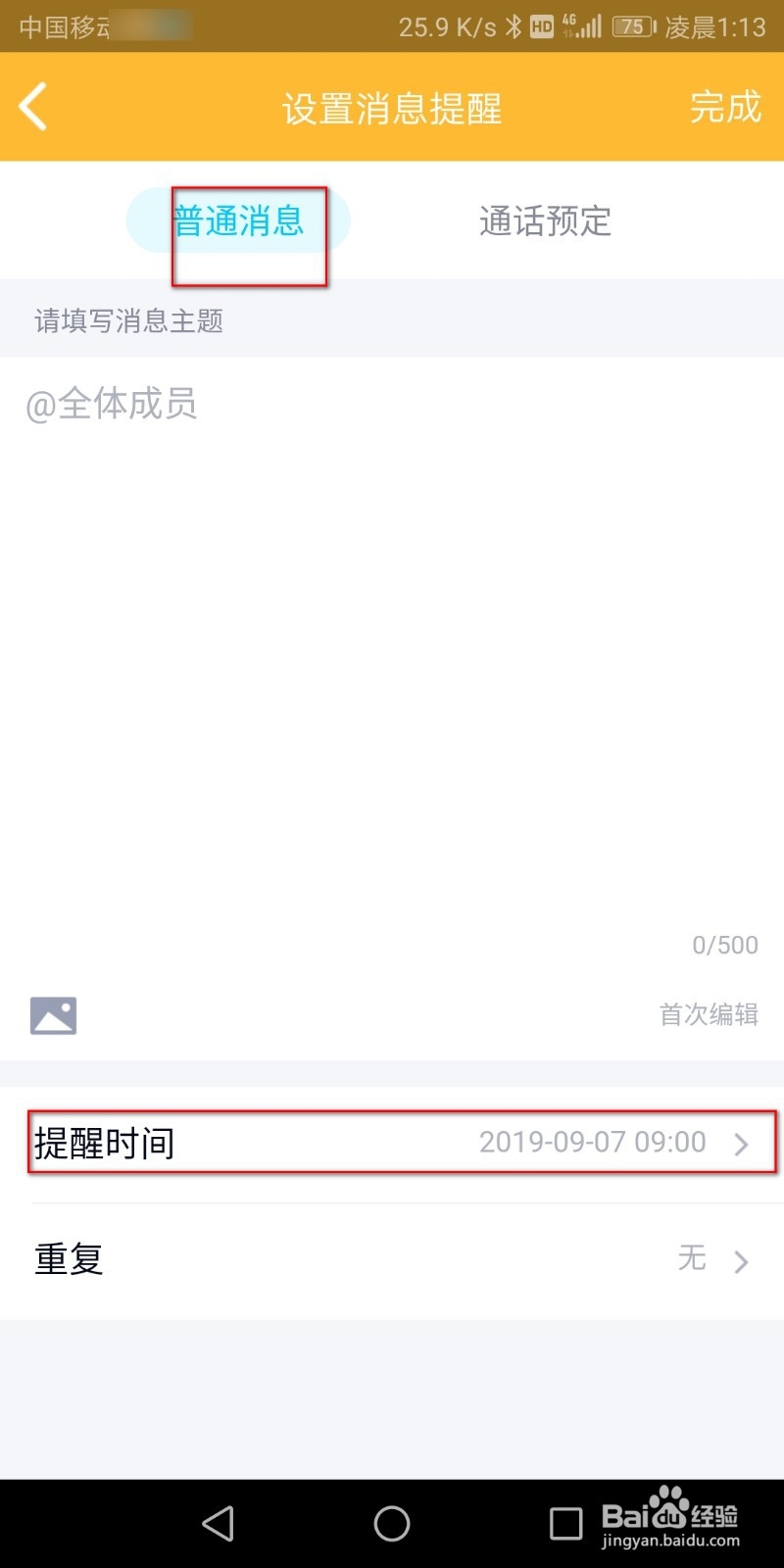Tap the battery indicator showing 75

[632, 27]
